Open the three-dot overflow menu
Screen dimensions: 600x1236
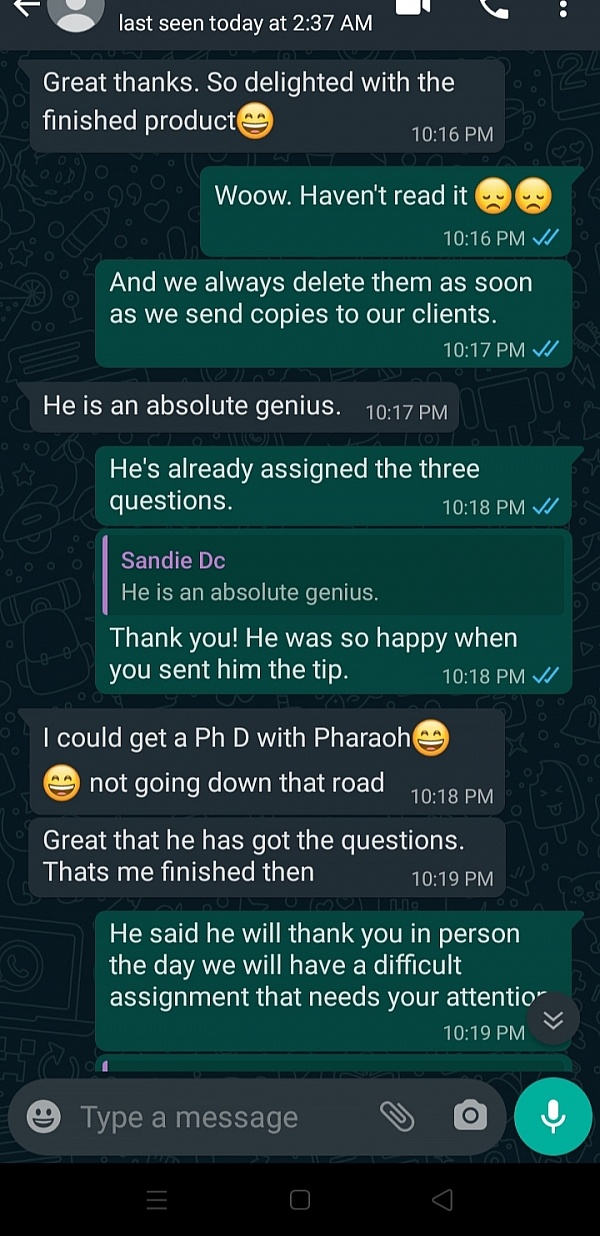[x=563, y=8]
